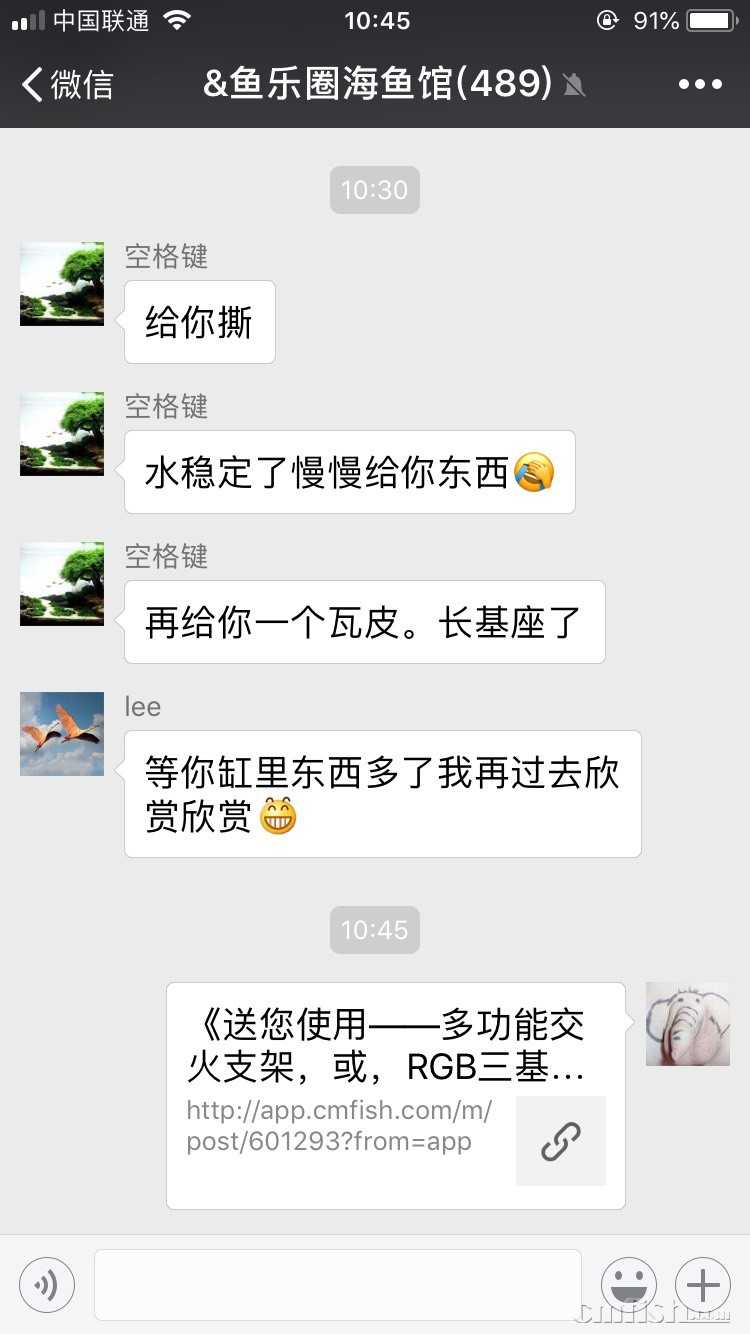Screen dimensions: 750x1334
Task: Open 空格键's avatar beside 给你撕
Action: pos(62,284)
